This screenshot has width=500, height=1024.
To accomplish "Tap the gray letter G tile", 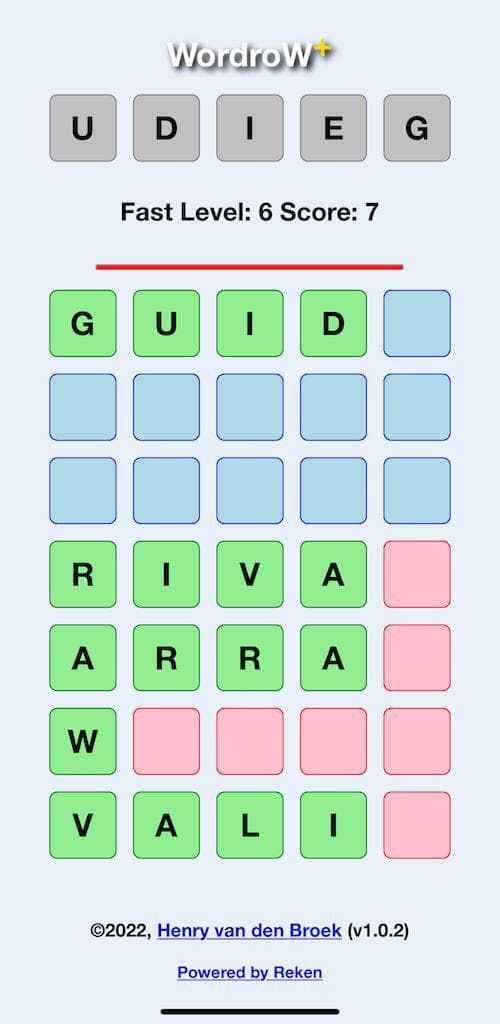I will point(417,128).
